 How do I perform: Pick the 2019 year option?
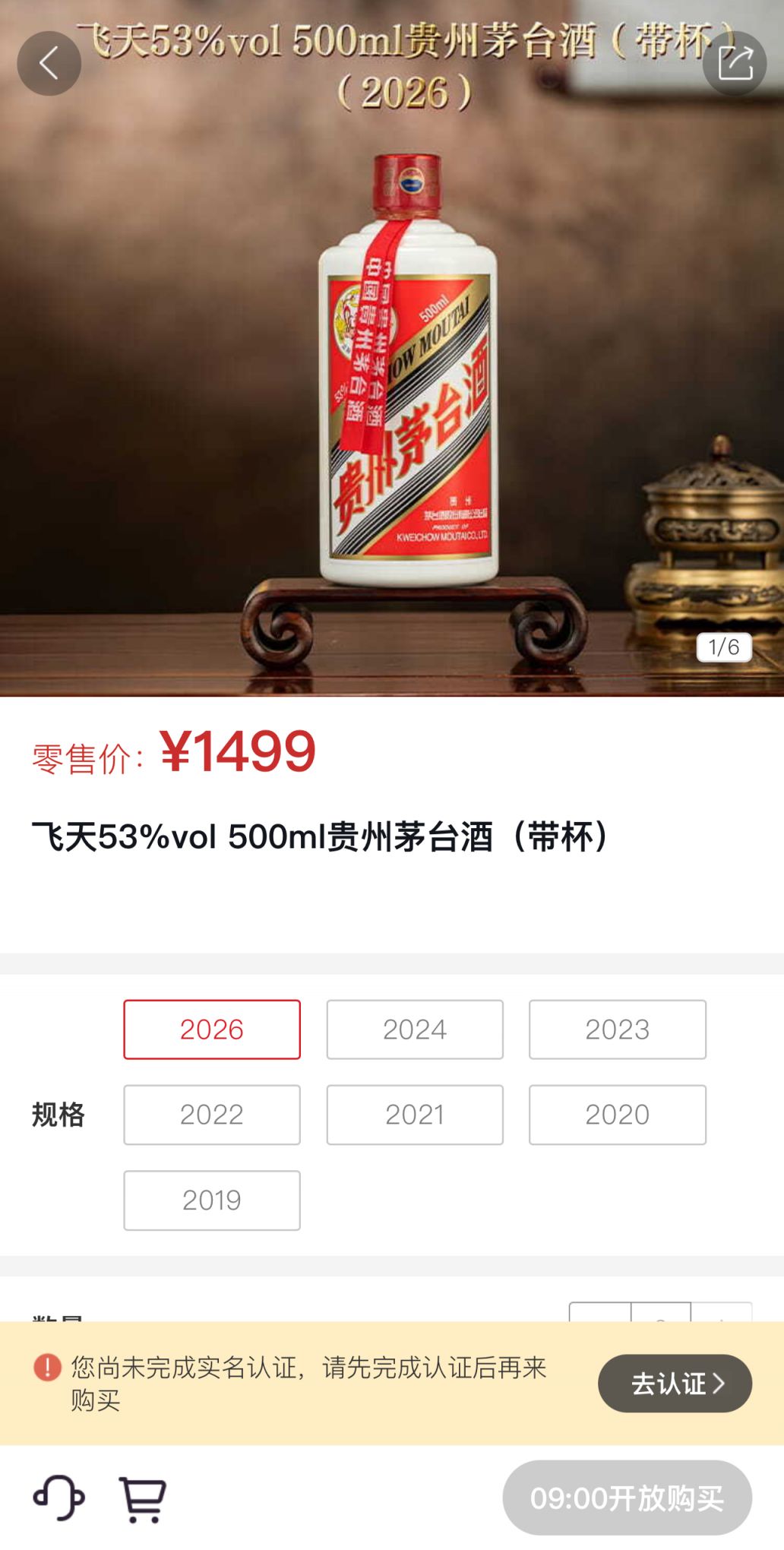(x=212, y=1200)
